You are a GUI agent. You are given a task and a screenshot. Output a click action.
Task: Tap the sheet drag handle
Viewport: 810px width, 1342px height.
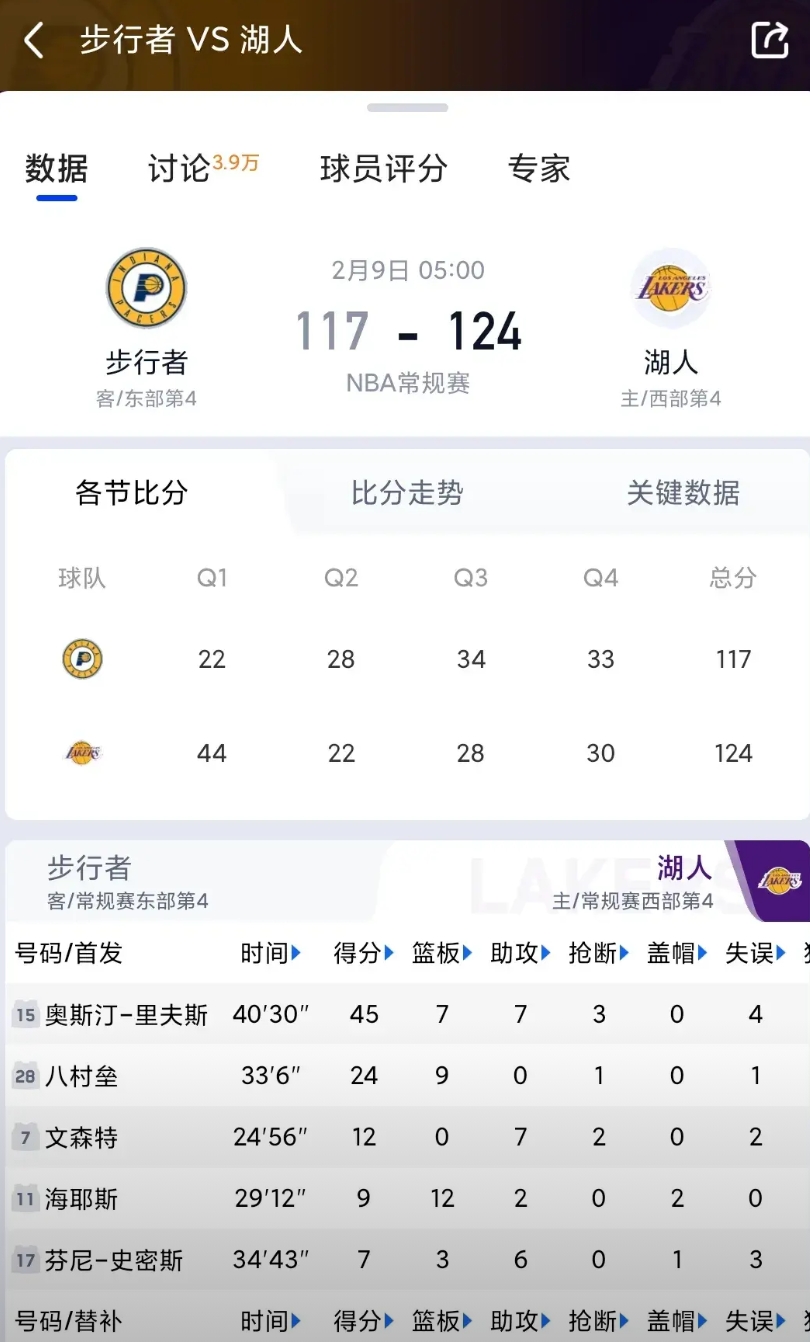(x=407, y=108)
